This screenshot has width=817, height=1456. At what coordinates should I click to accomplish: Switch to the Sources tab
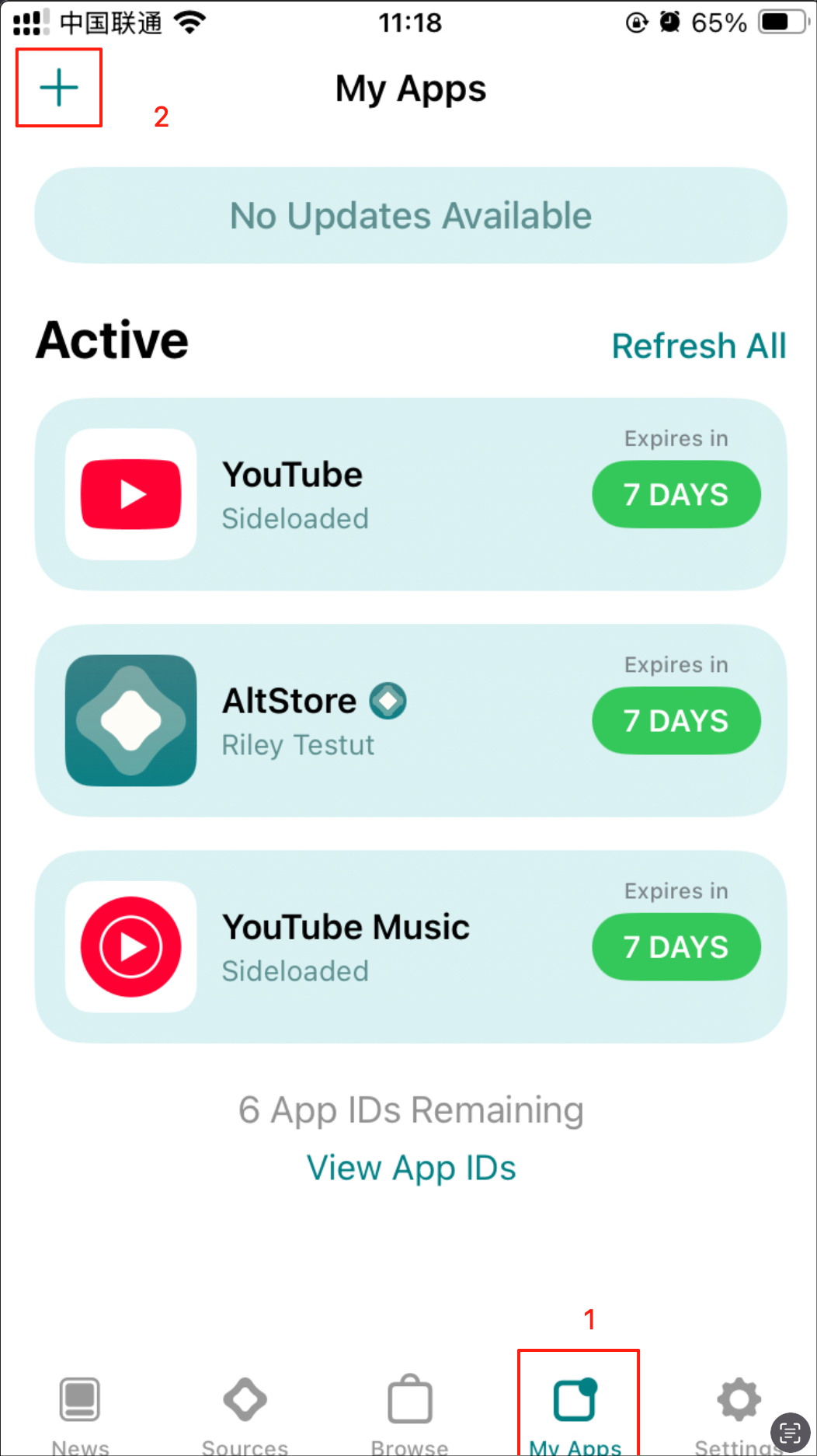tap(245, 1414)
